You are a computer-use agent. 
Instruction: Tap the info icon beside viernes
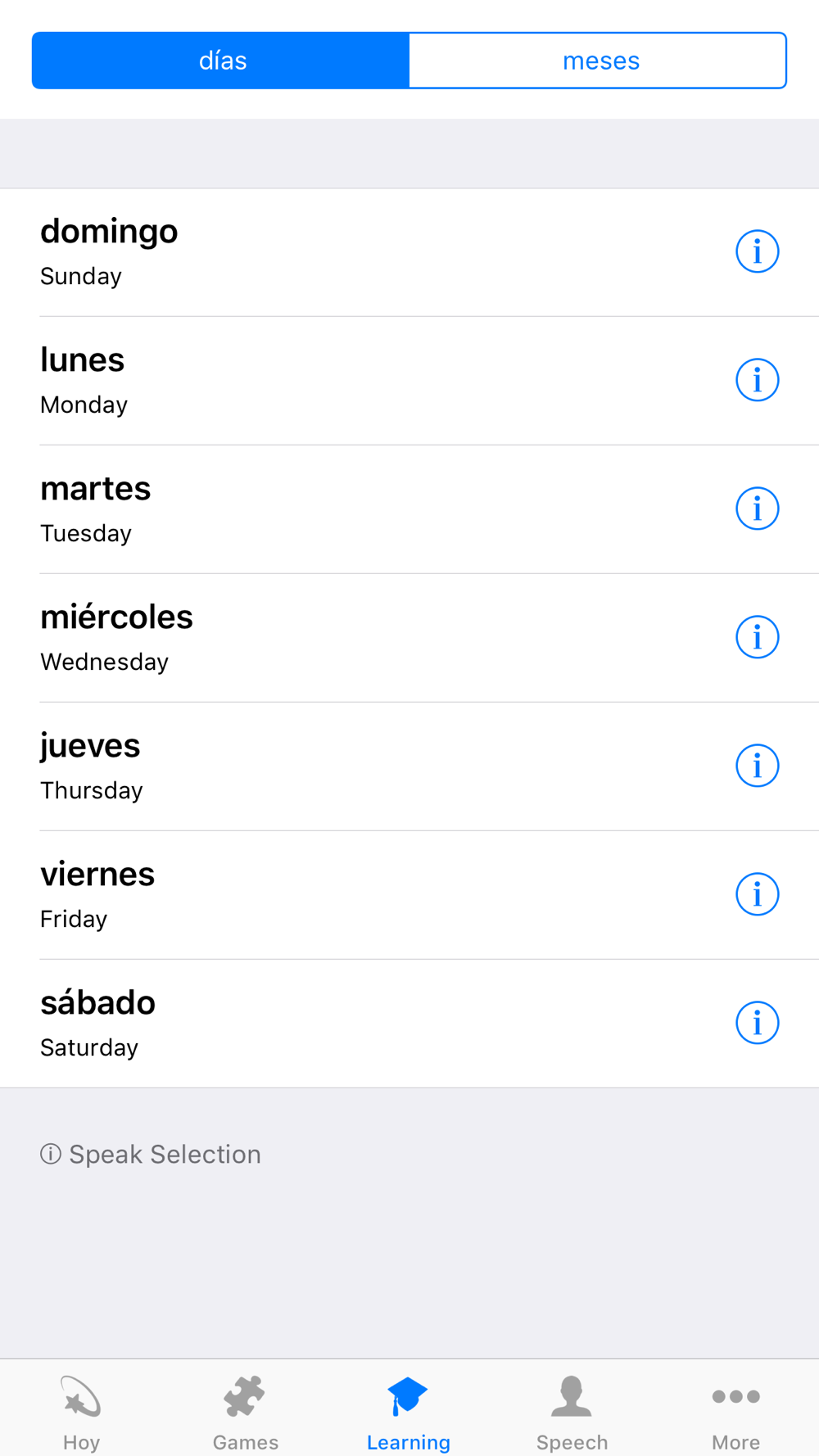point(757,894)
